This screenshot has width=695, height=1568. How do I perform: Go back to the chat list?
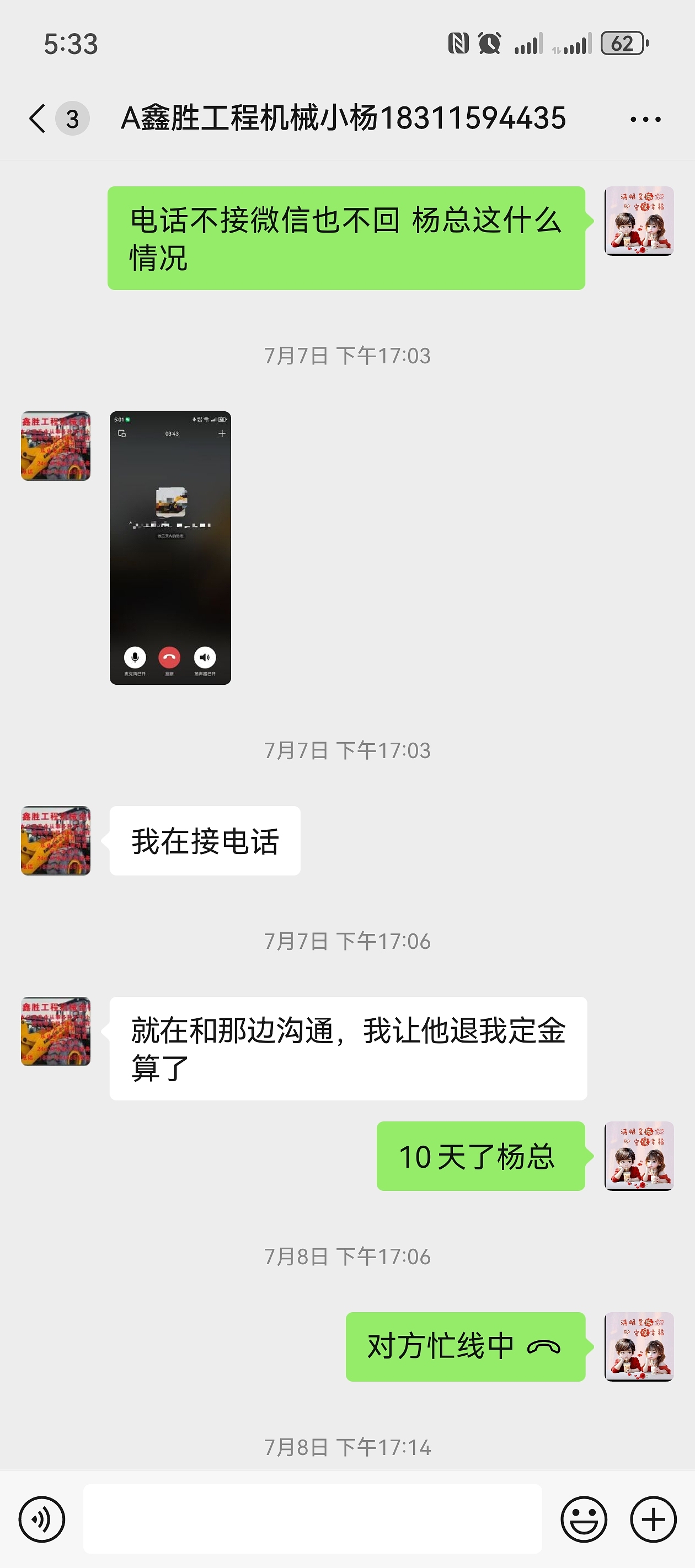pyautogui.click(x=38, y=118)
